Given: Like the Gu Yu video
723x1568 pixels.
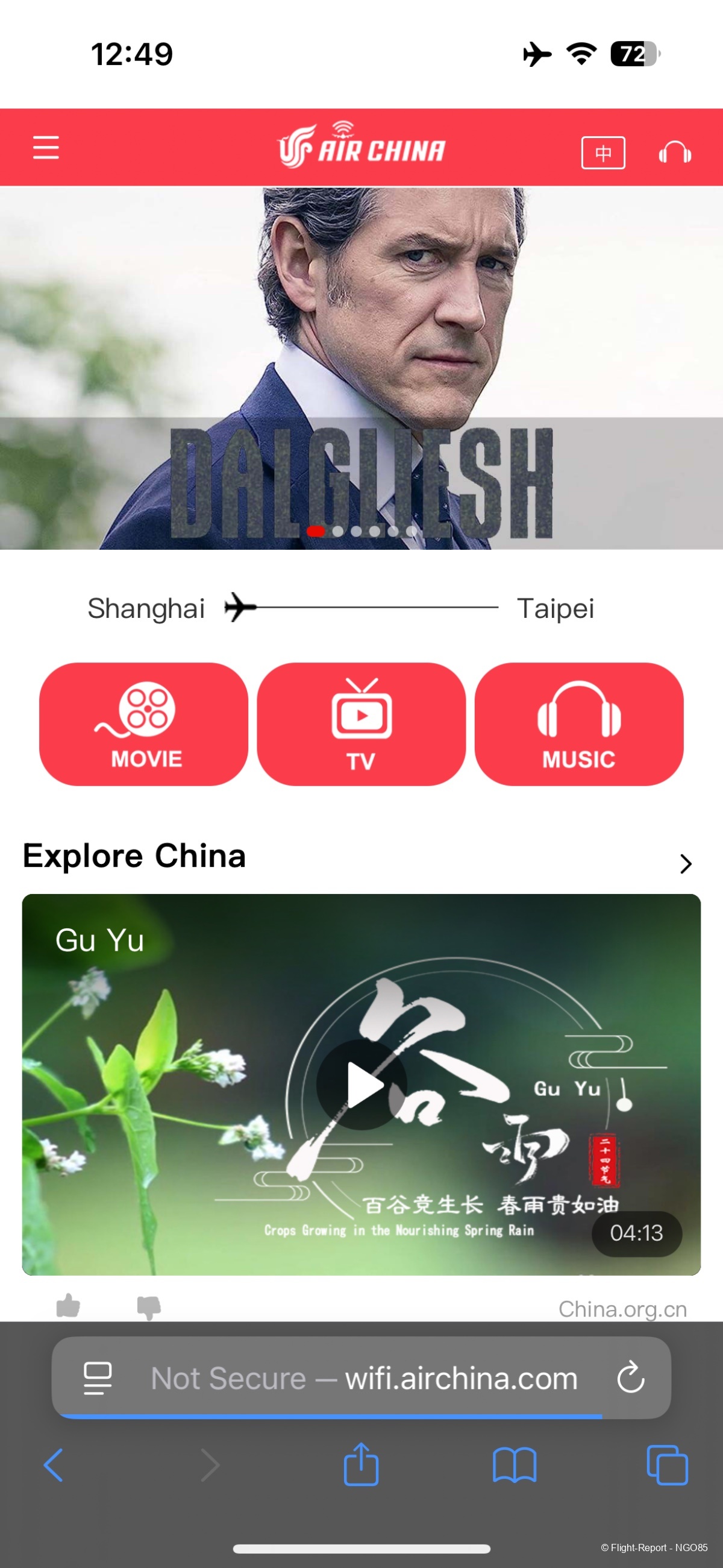Looking at the screenshot, I should 68,1306.
